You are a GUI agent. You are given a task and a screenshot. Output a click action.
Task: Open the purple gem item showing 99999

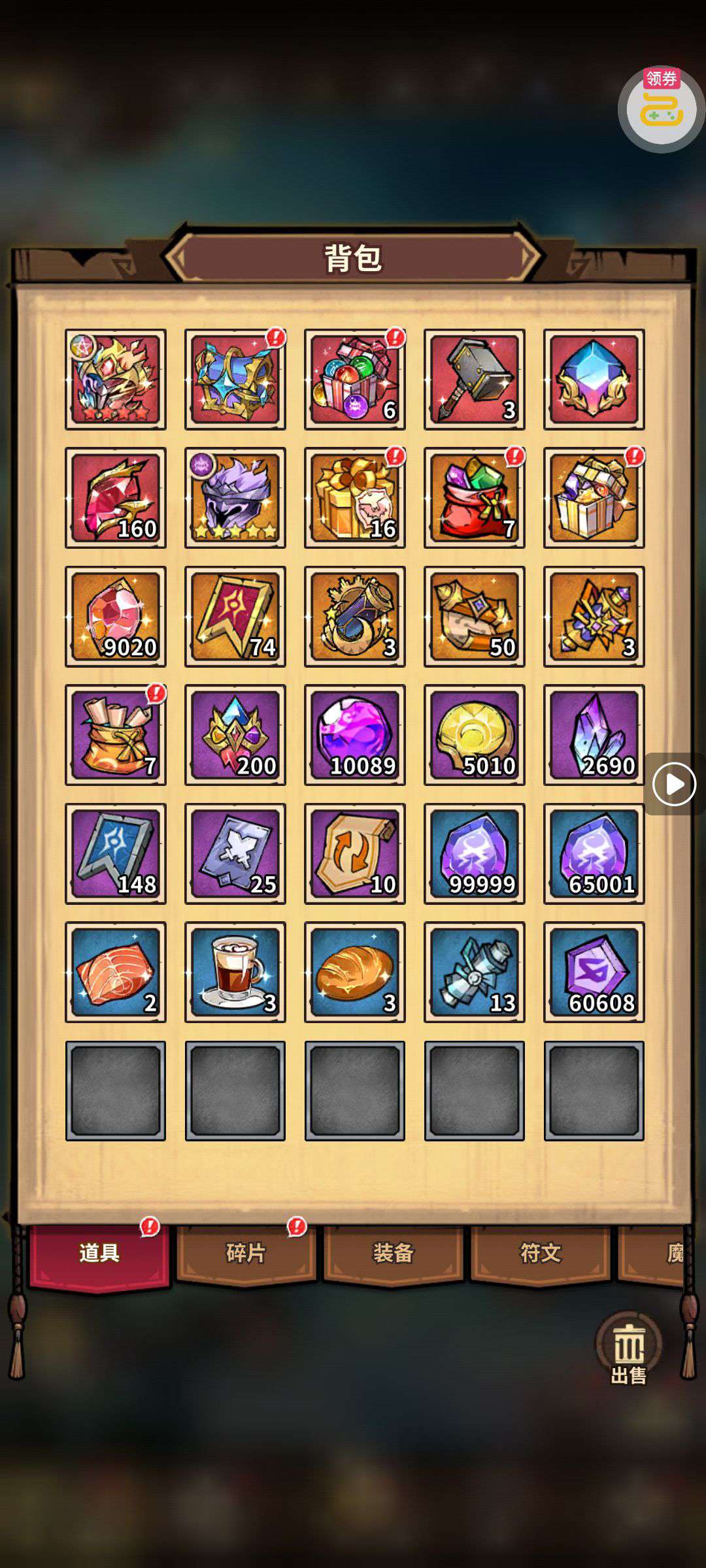pos(475,853)
